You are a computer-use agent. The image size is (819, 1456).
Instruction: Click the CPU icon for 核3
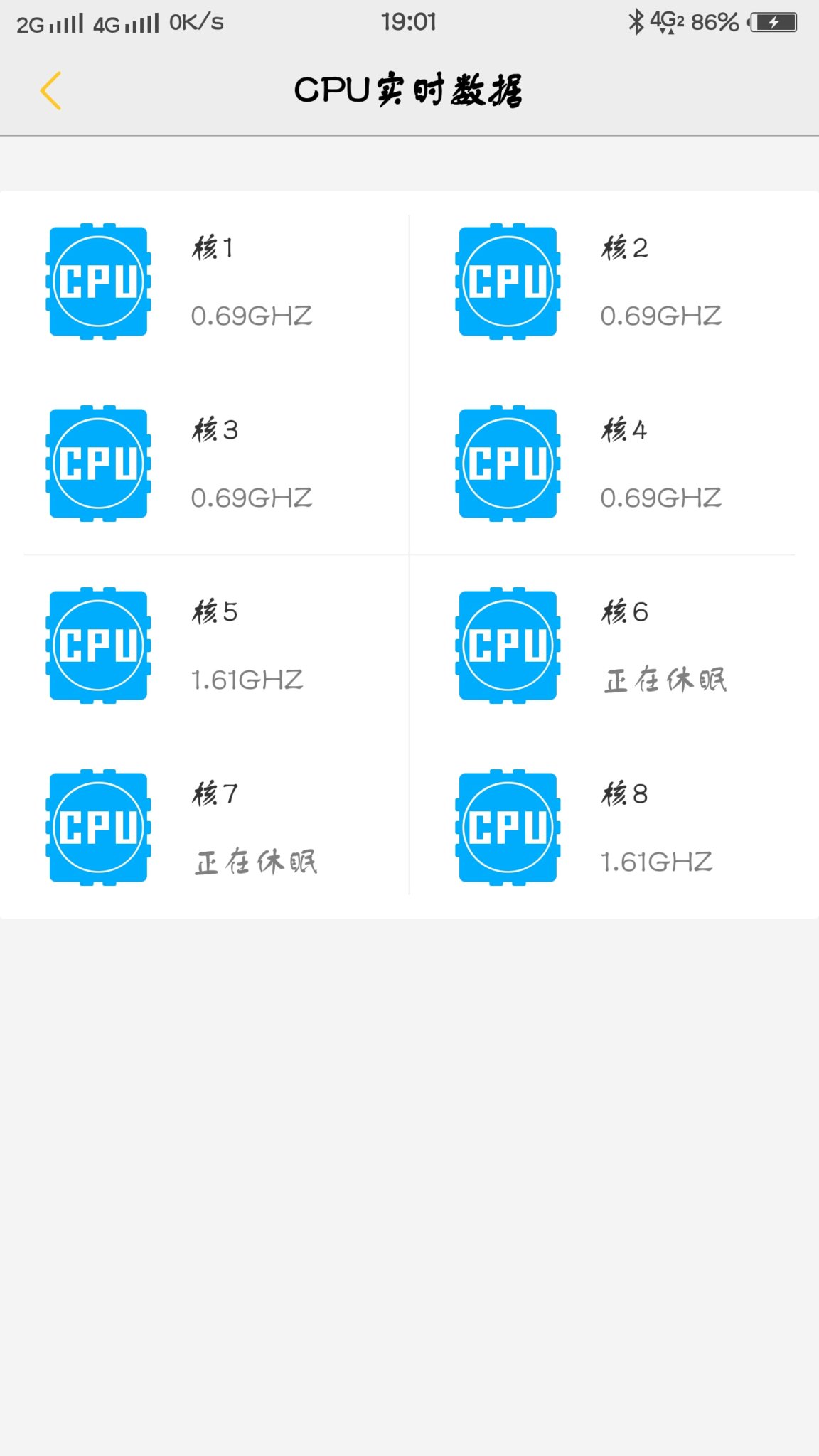point(98,462)
